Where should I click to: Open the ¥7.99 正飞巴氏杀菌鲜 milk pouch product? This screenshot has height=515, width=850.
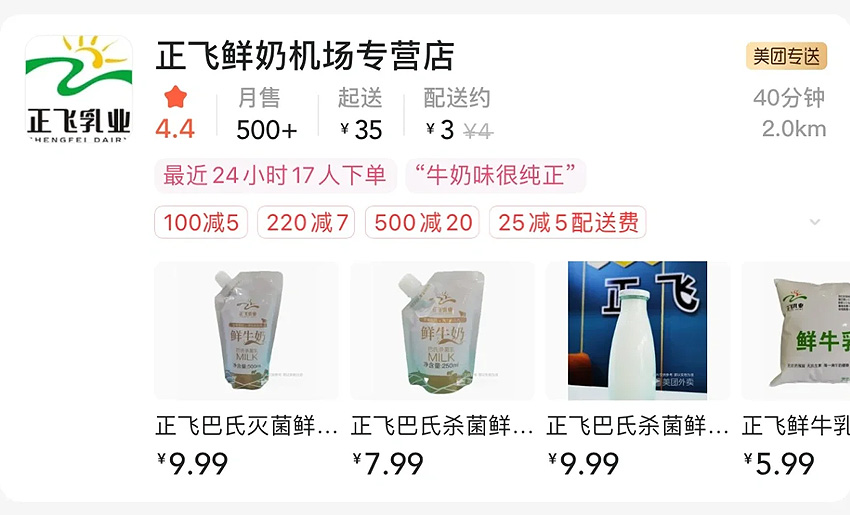(x=441, y=331)
